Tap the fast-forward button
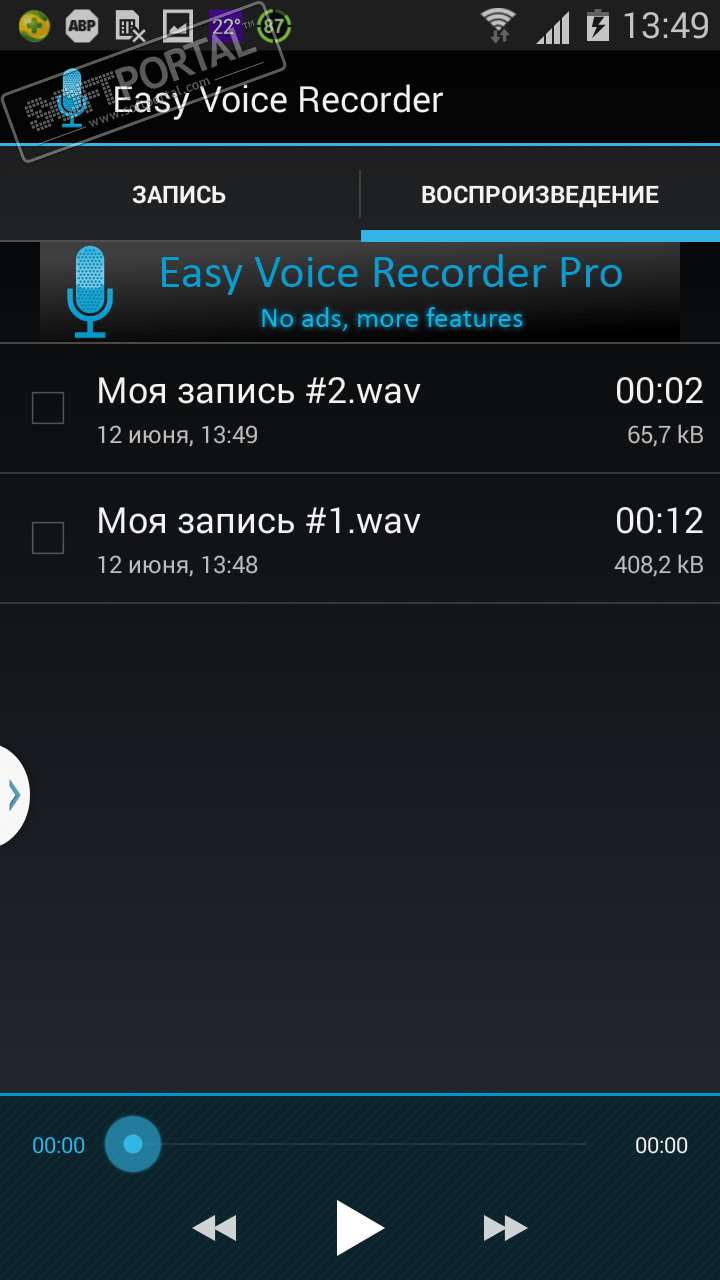Viewport: 720px width, 1280px height. tap(505, 1228)
